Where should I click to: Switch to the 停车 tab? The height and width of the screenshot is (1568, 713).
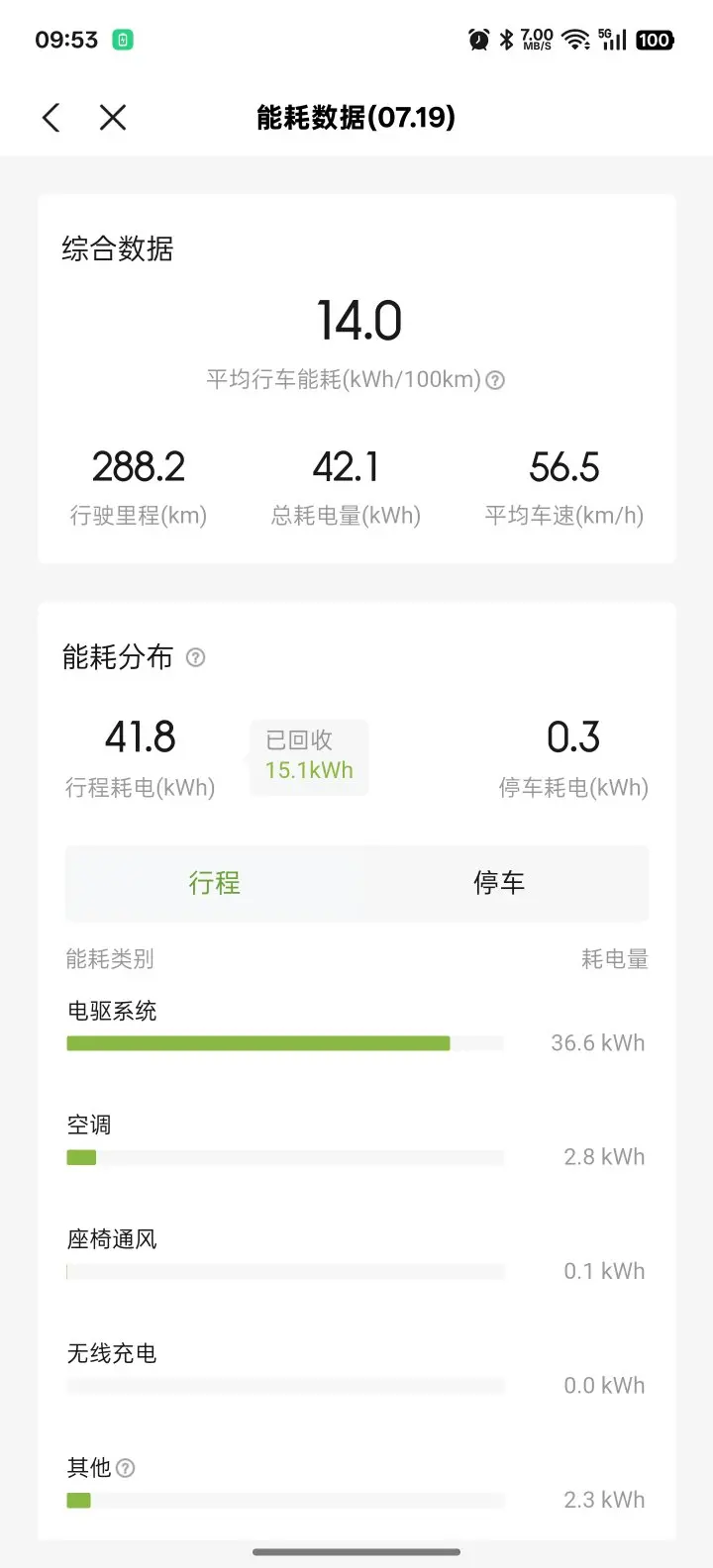[x=499, y=883]
